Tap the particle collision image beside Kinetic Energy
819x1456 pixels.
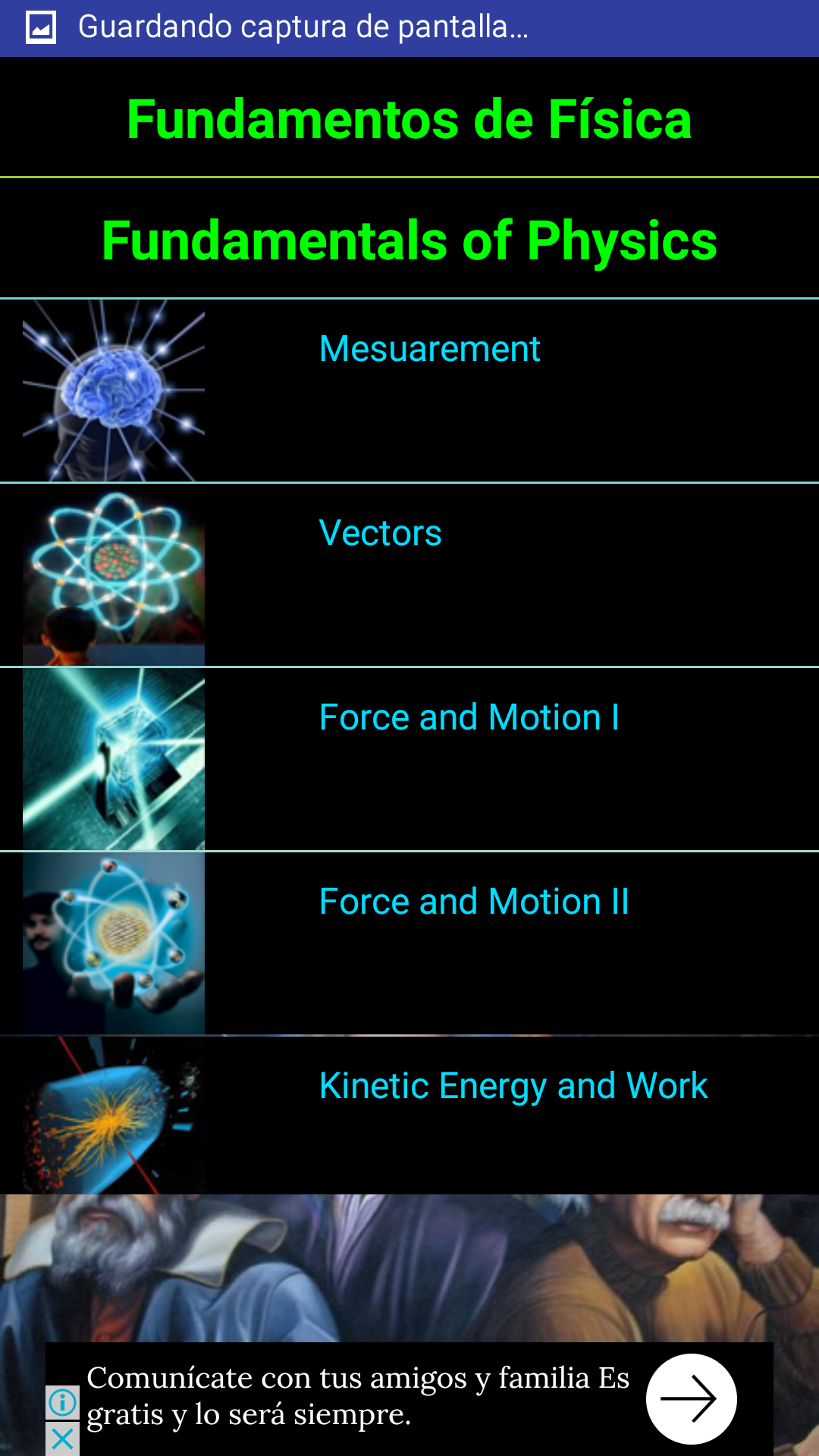coord(113,1115)
